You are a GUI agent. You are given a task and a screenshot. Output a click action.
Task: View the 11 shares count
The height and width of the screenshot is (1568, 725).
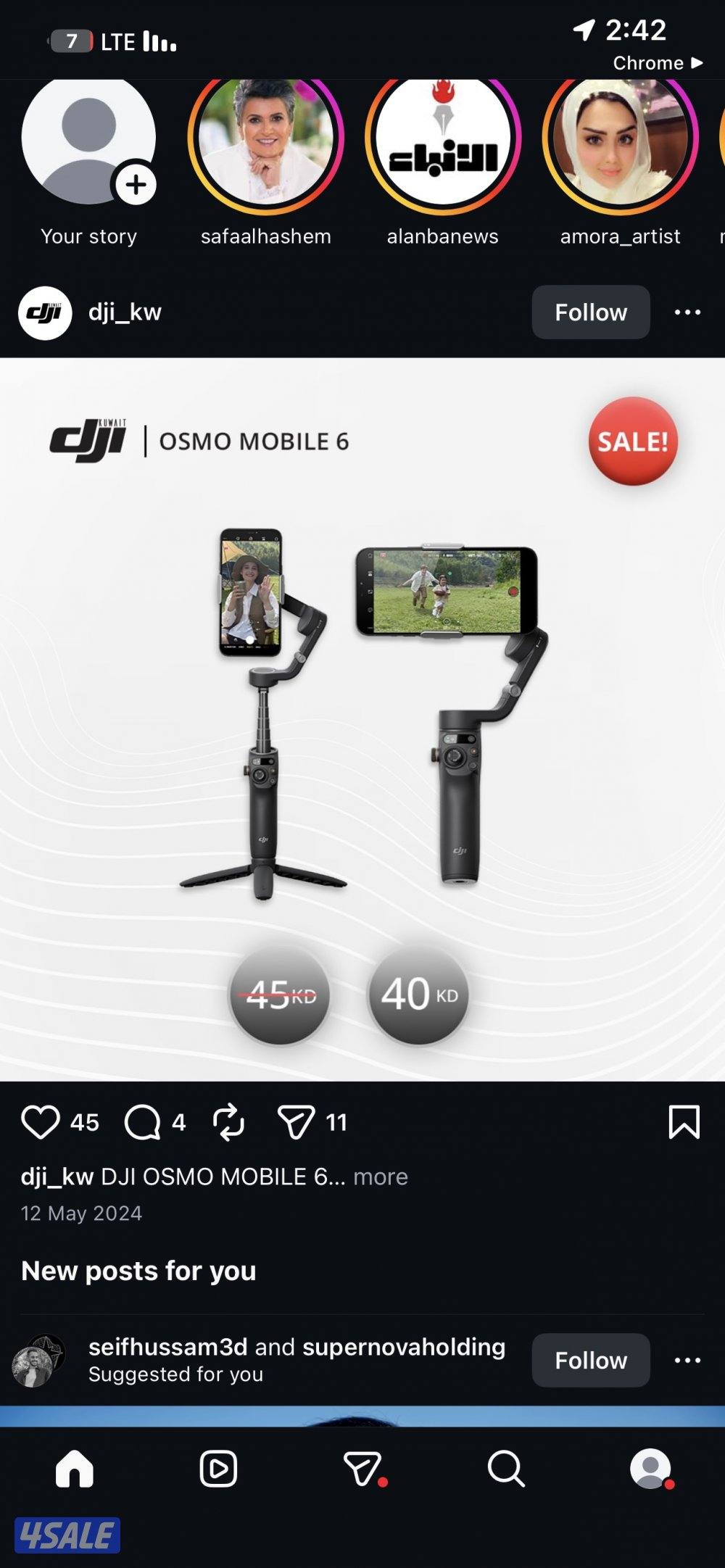pos(335,1122)
